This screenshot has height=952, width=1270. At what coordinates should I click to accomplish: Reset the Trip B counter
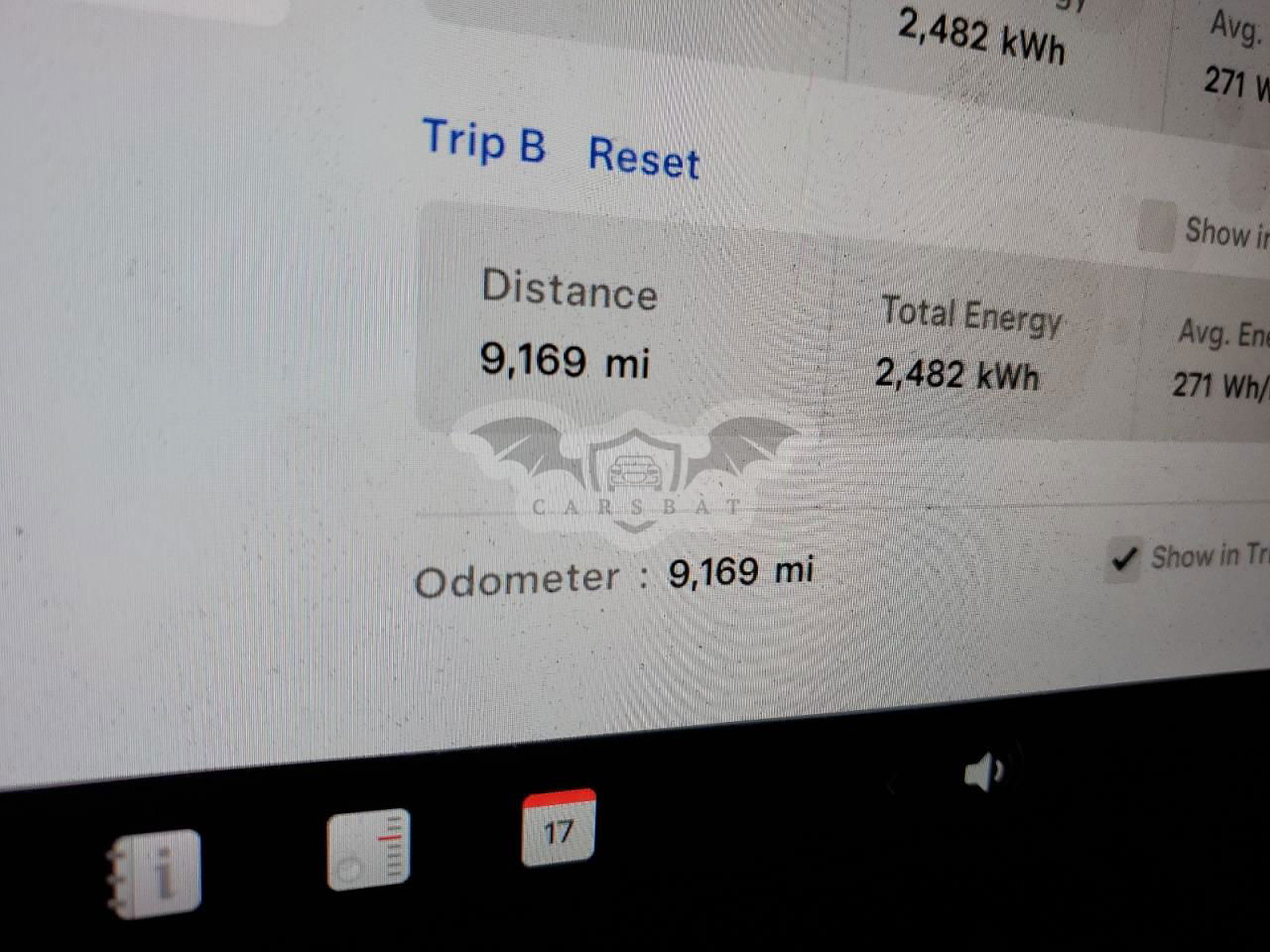[x=643, y=159]
